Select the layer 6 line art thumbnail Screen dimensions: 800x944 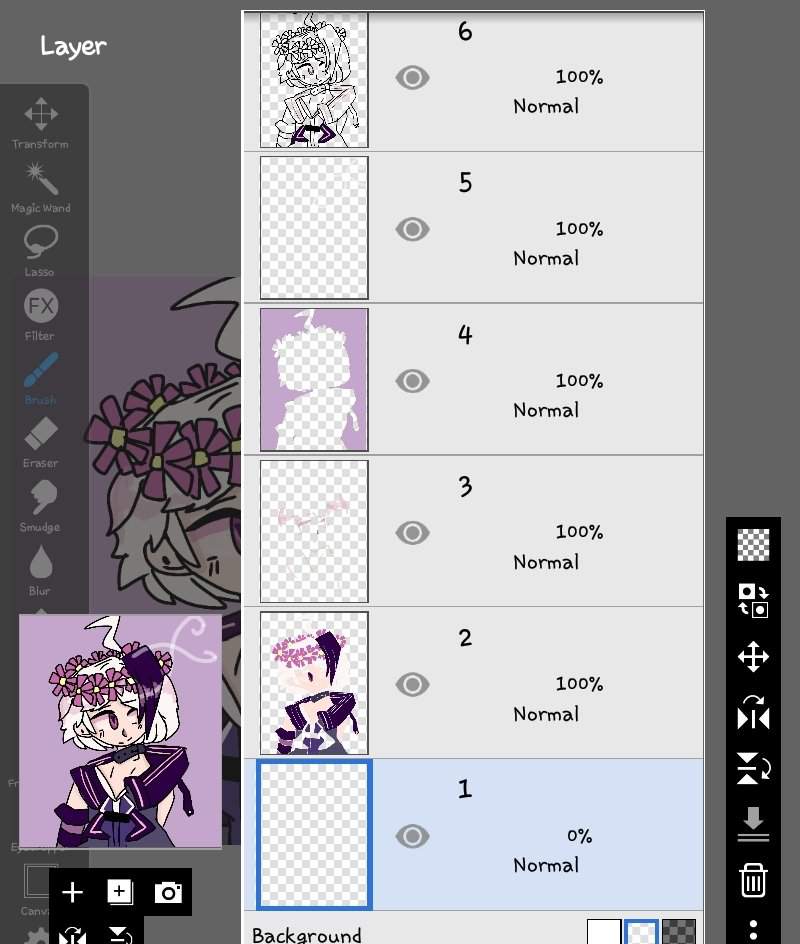(314, 82)
